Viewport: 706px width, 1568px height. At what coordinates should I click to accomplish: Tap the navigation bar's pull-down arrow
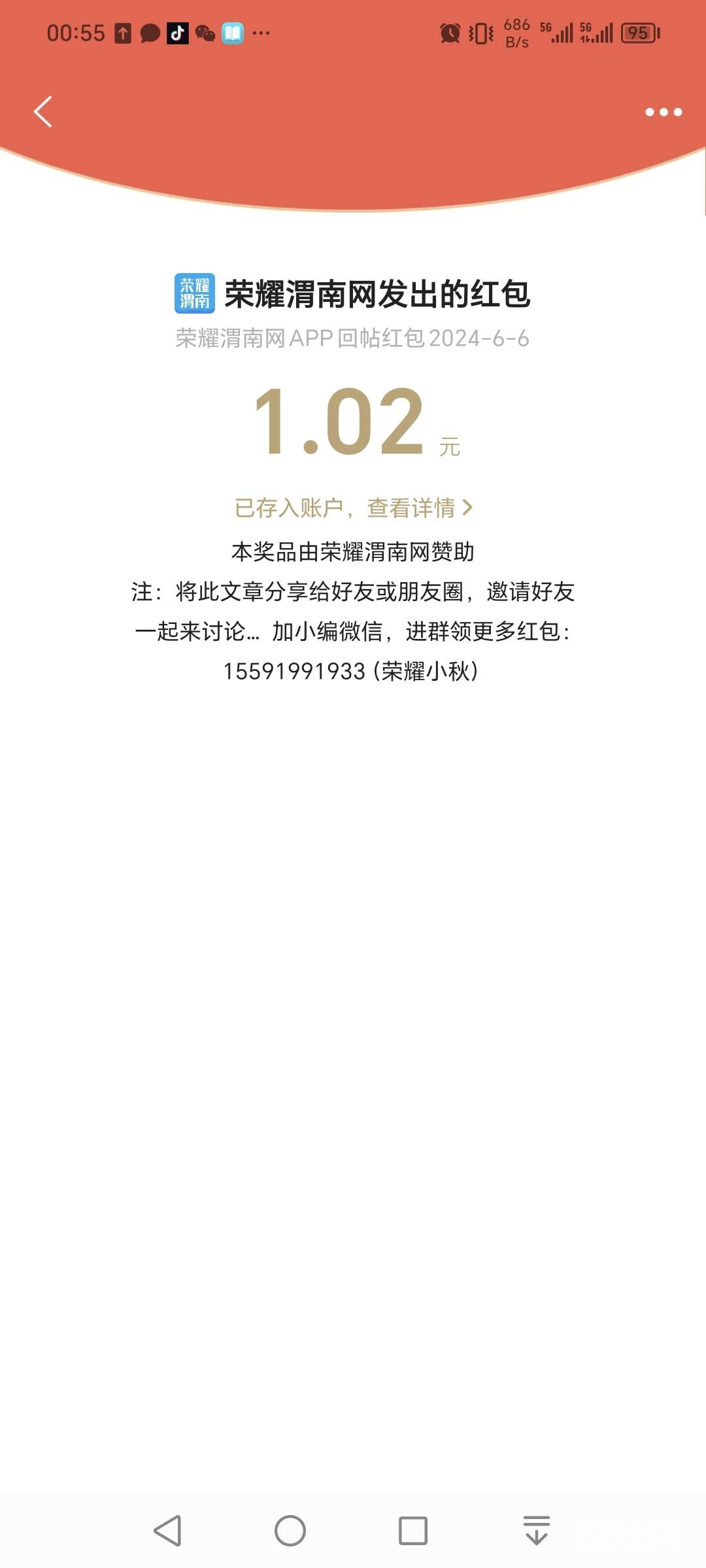[x=536, y=1531]
